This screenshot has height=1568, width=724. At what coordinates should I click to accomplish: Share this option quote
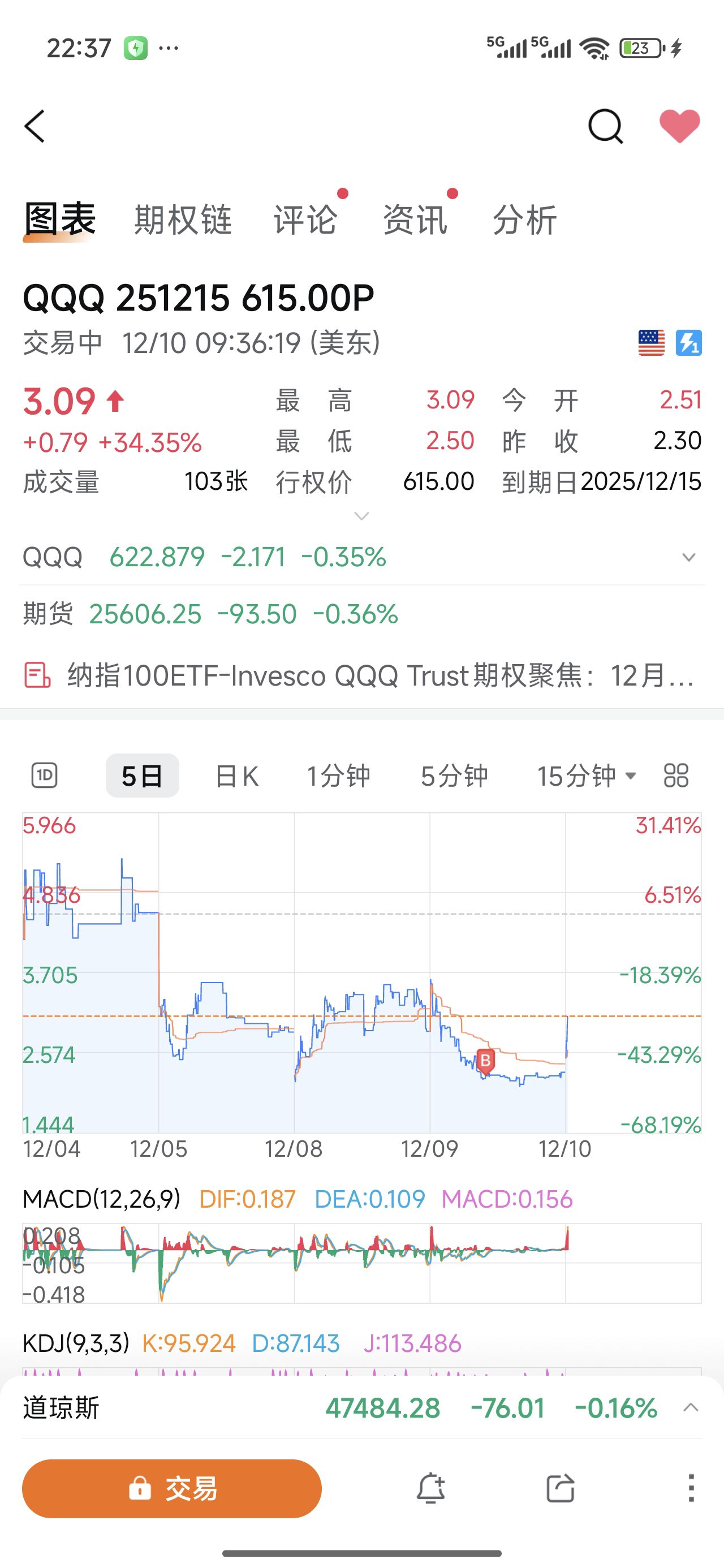560,1488
